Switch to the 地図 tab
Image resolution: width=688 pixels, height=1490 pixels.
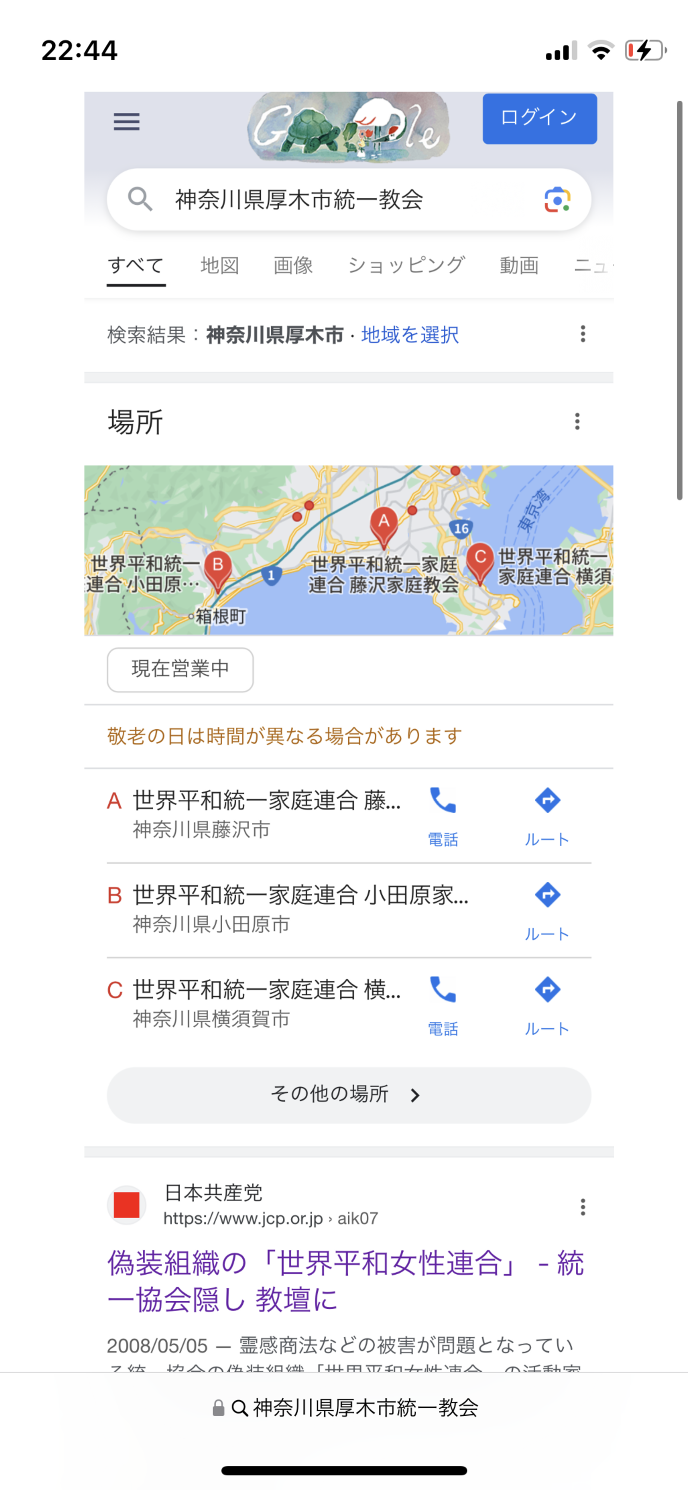coord(219,265)
